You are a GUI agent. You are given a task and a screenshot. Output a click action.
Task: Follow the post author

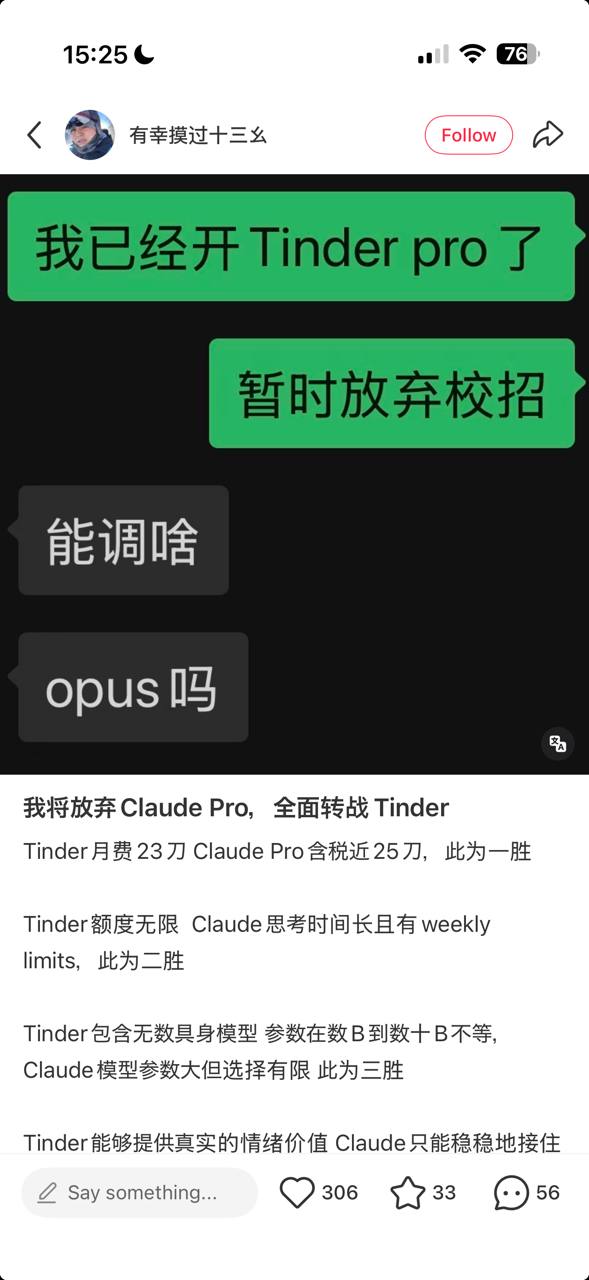(468, 135)
